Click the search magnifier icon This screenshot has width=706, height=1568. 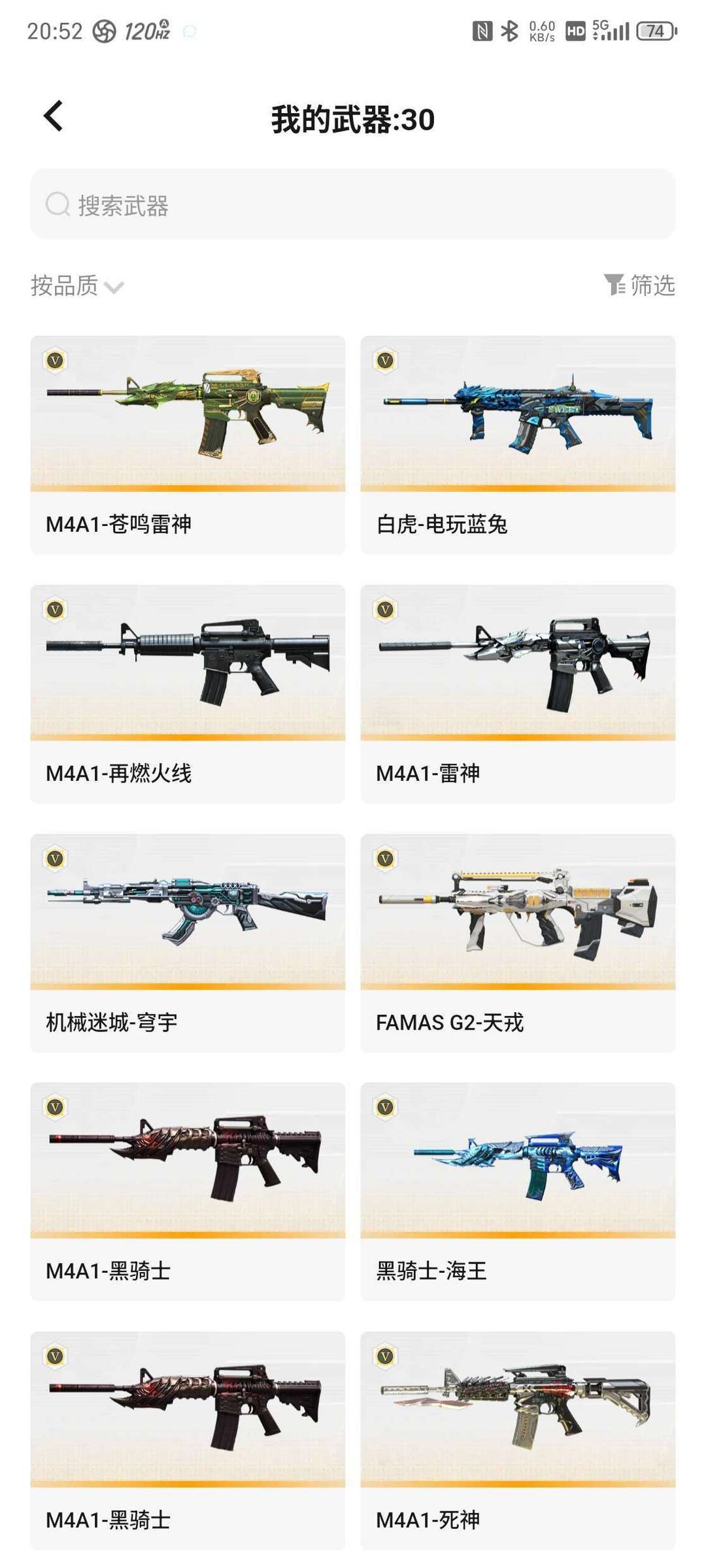(57, 204)
